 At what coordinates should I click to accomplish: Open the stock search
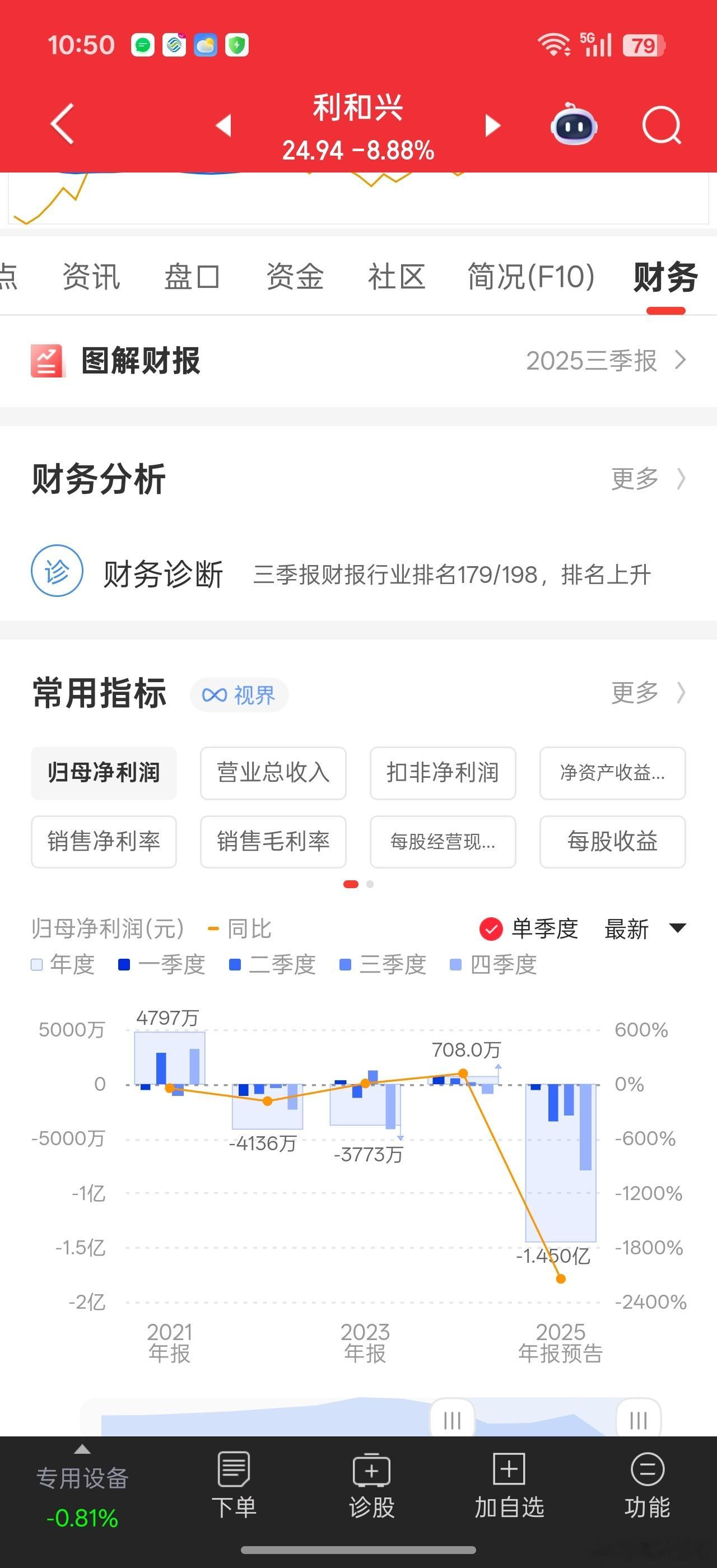pos(661,124)
